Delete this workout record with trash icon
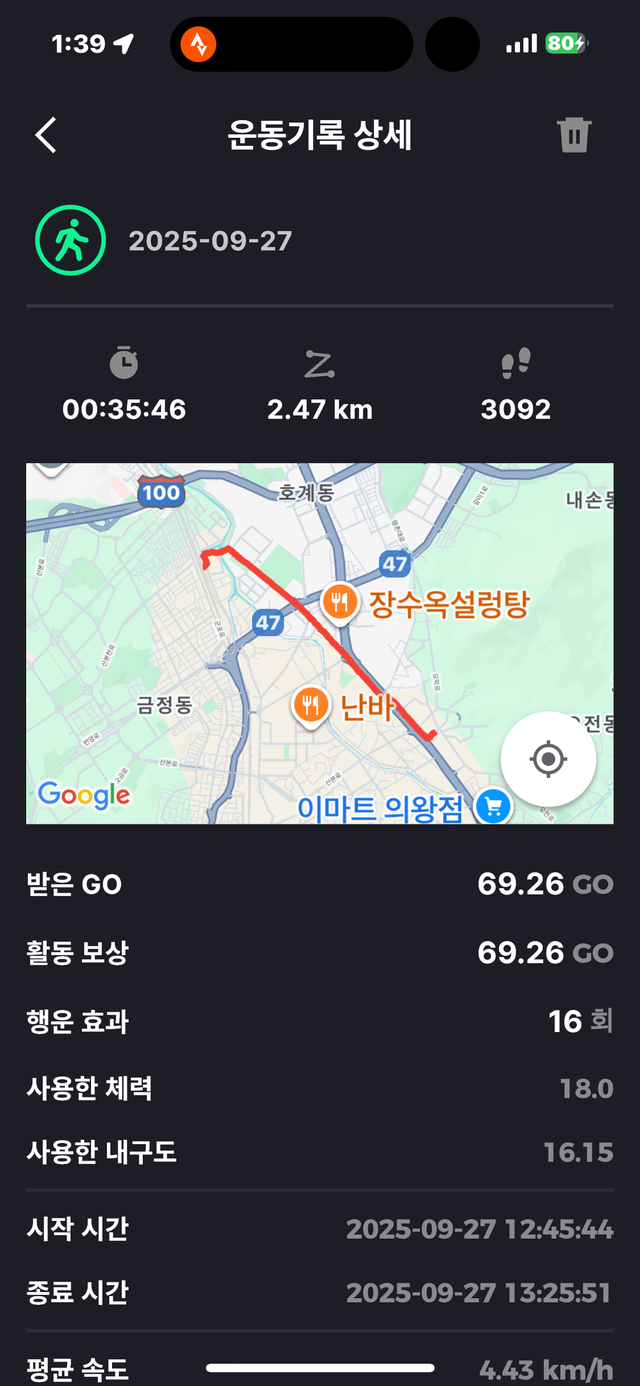 [x=574, y=135]
